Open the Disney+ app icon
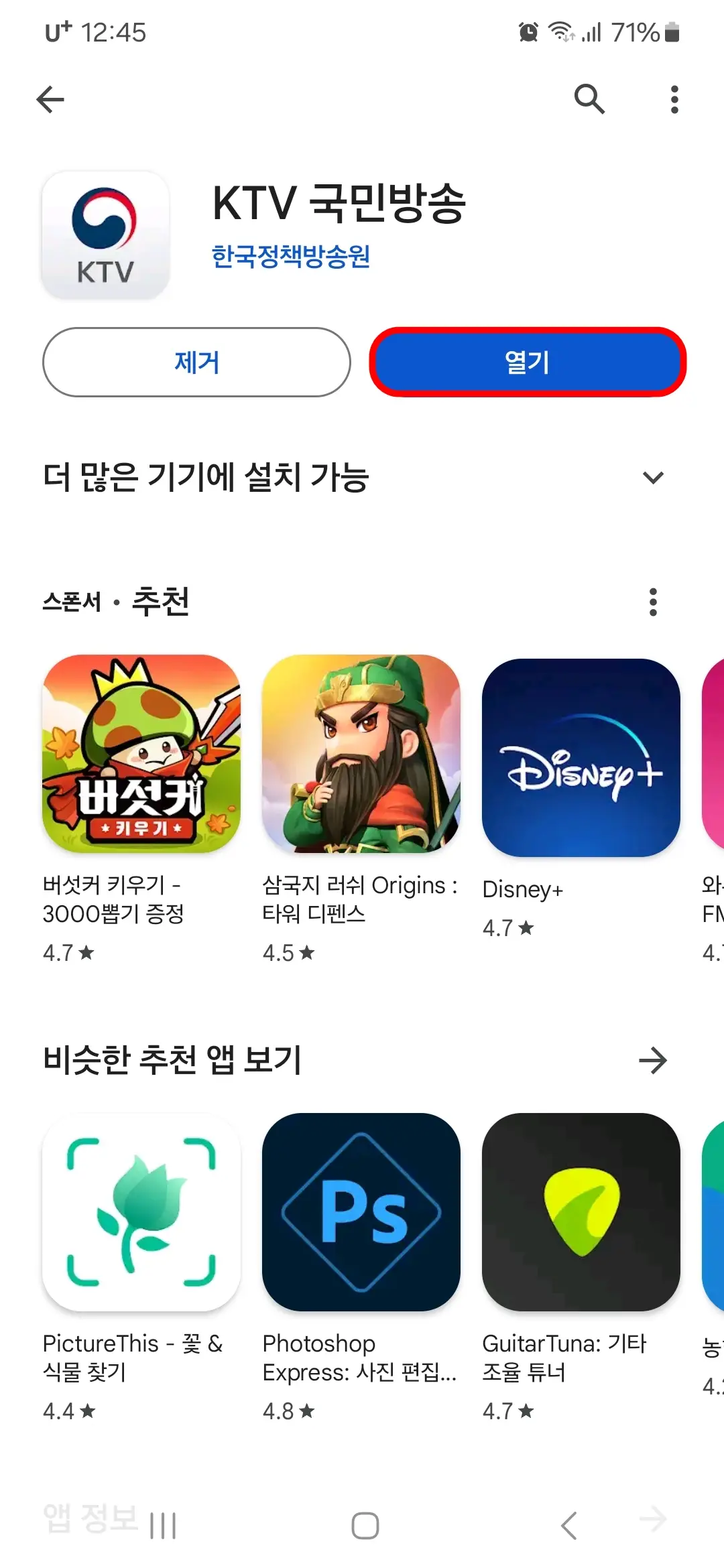 click(581, 756)
